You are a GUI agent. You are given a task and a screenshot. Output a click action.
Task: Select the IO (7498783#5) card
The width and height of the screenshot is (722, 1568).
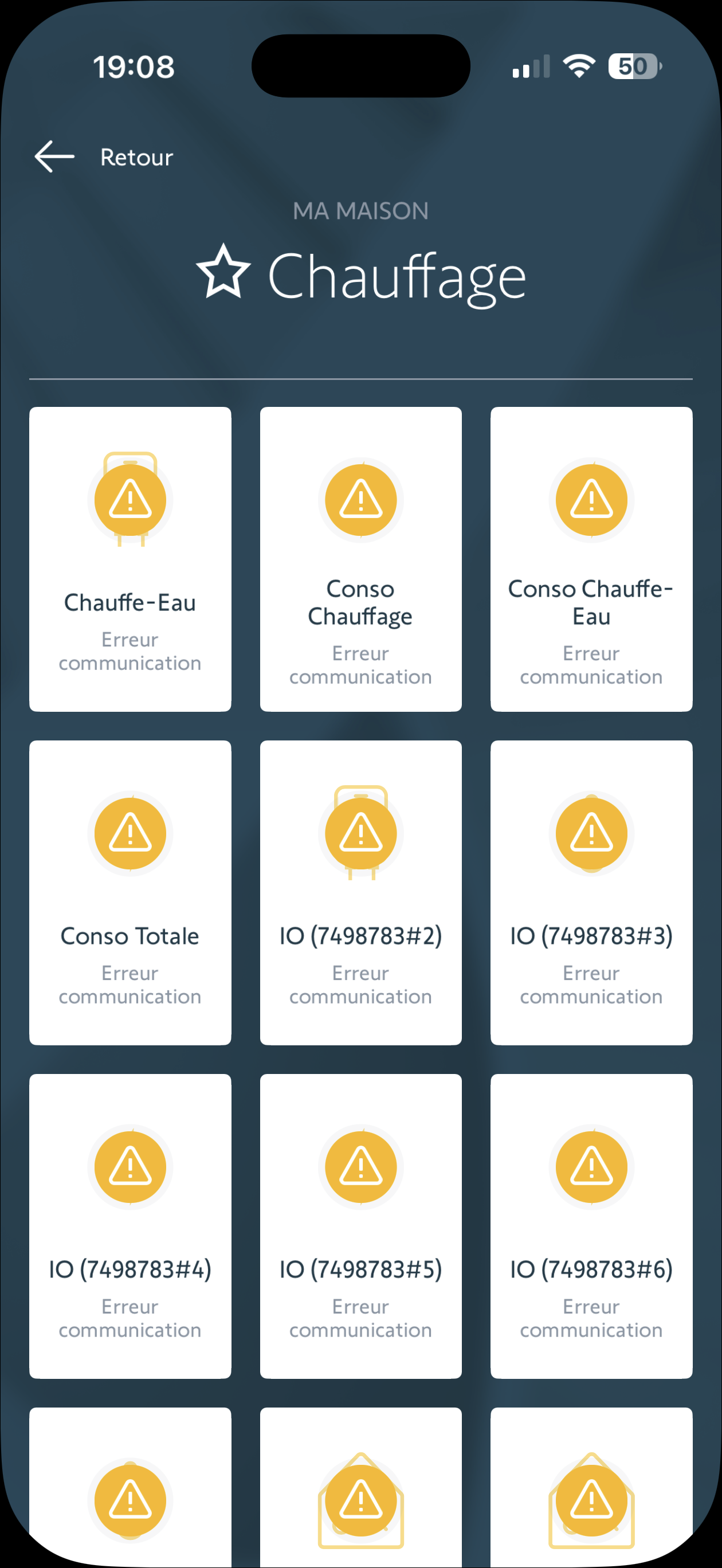pos(360,1225)
